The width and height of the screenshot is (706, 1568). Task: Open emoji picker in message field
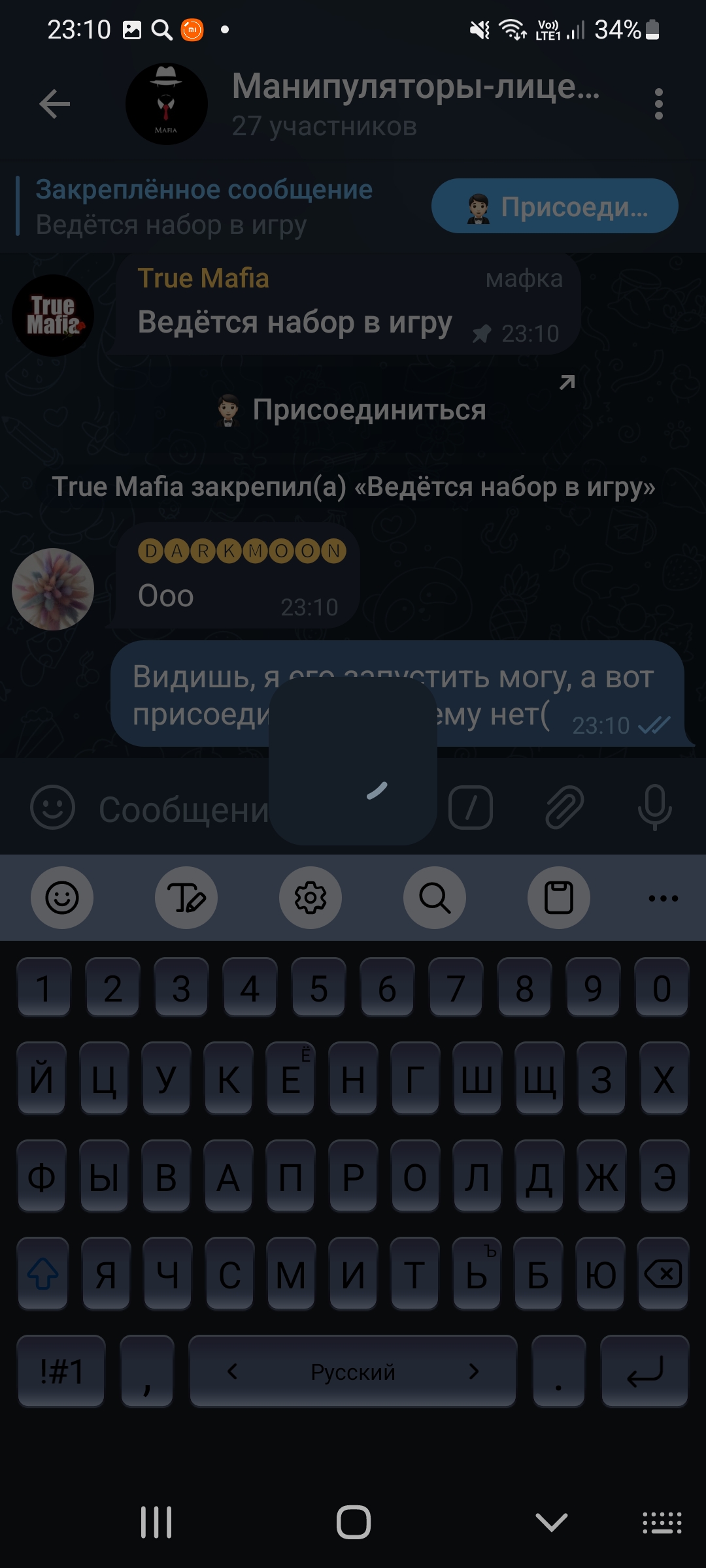coord(52,808)
